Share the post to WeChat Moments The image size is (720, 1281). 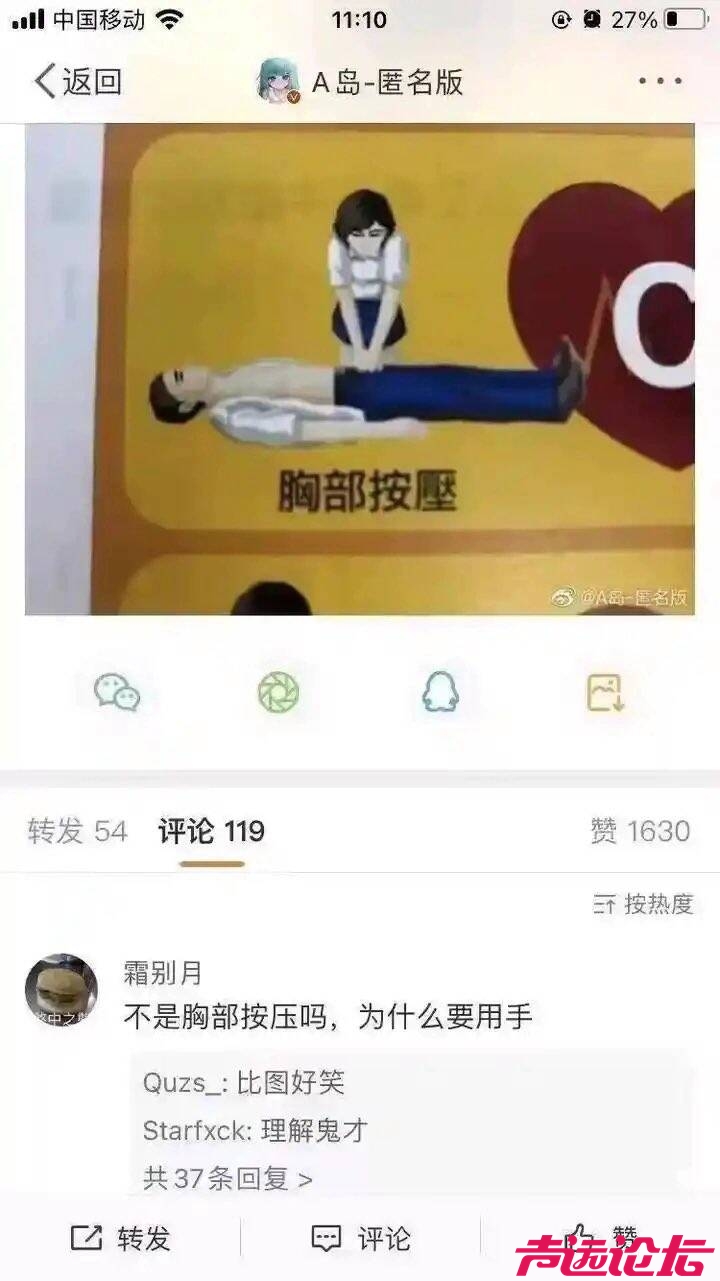click(x=278, y=692)
